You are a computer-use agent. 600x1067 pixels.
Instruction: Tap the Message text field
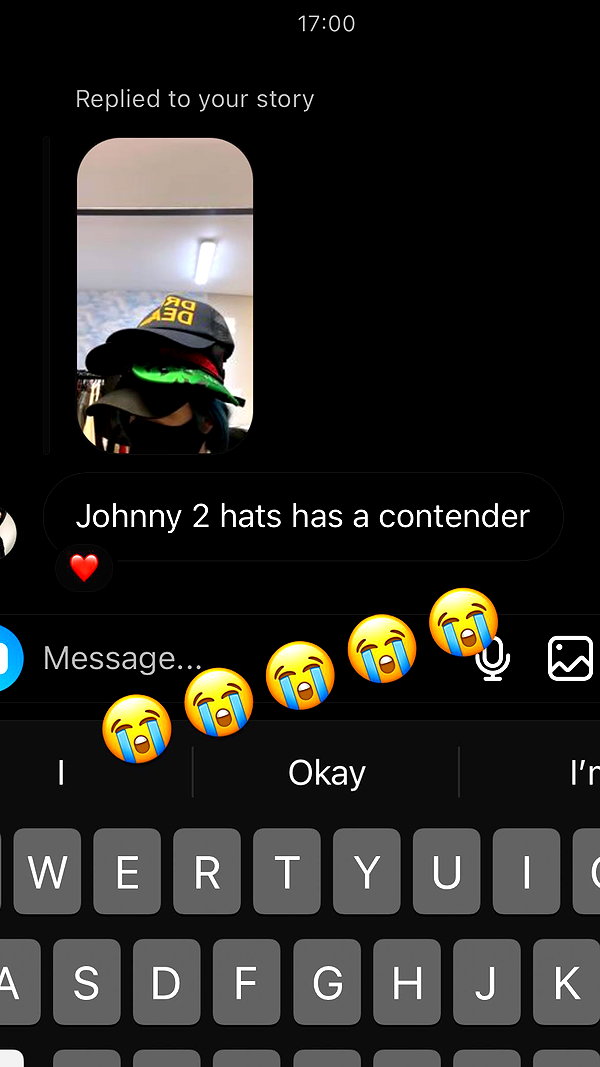[252, 658]
